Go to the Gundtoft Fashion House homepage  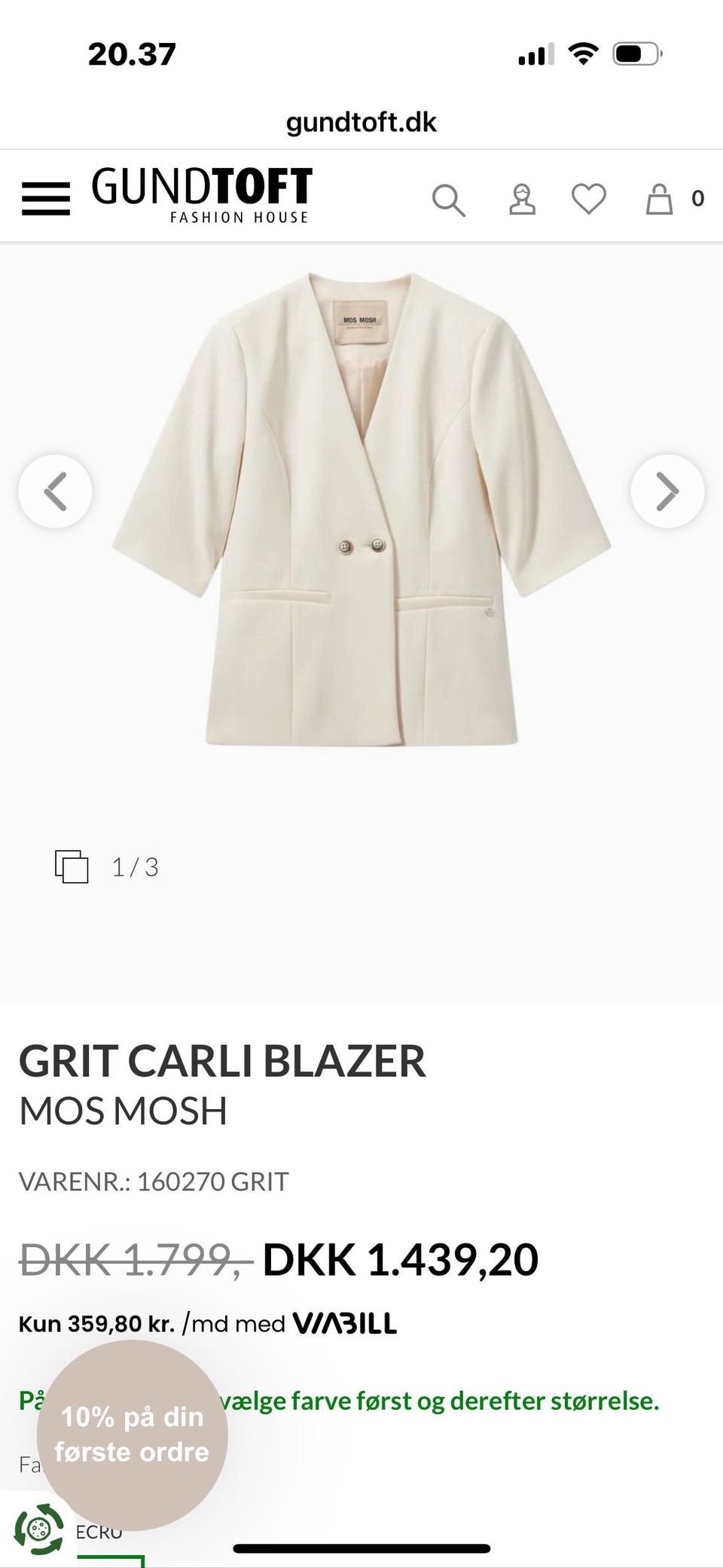tap(202, 195)
